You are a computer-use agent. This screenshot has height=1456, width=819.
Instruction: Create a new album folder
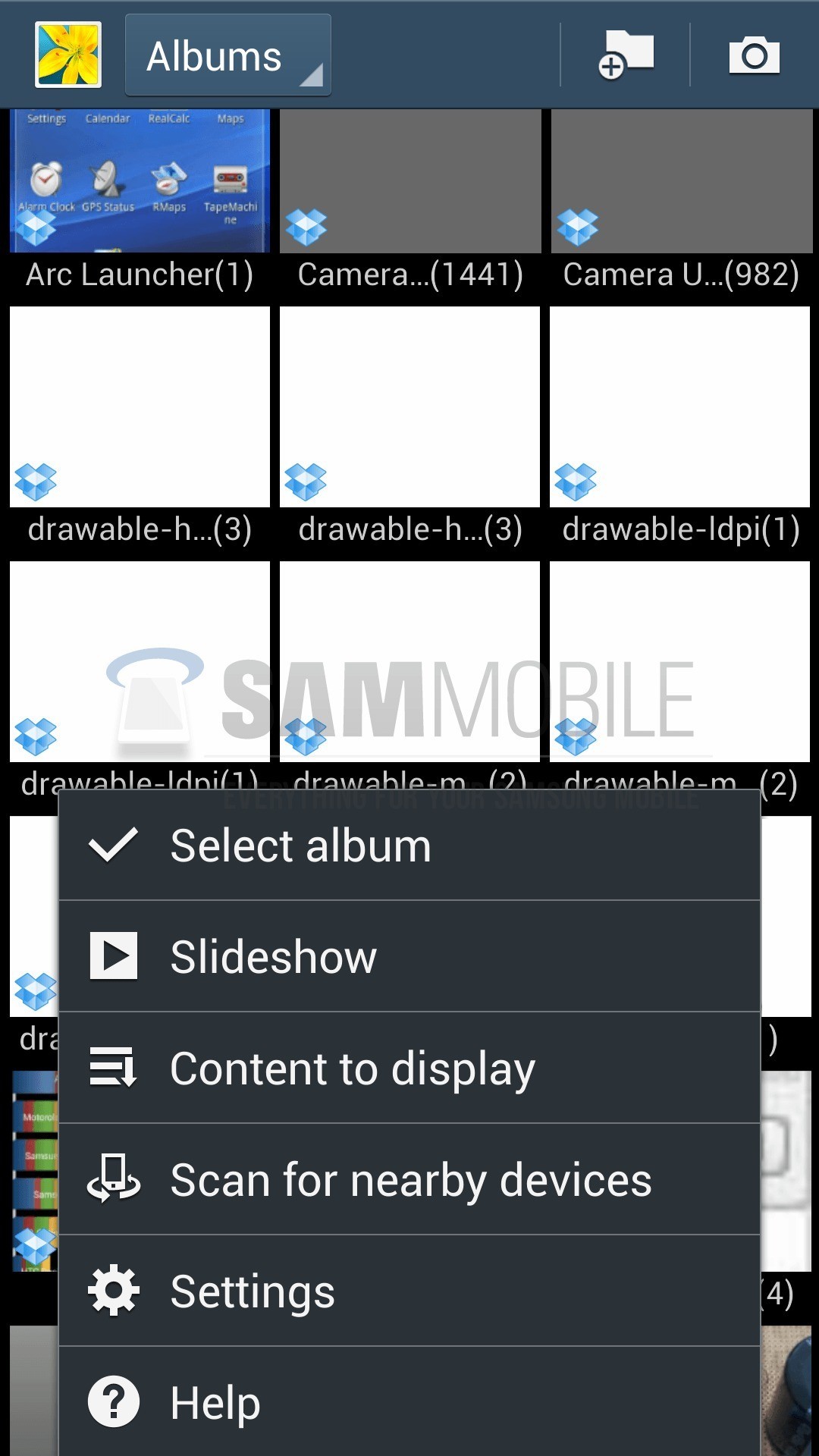point(625,55)
